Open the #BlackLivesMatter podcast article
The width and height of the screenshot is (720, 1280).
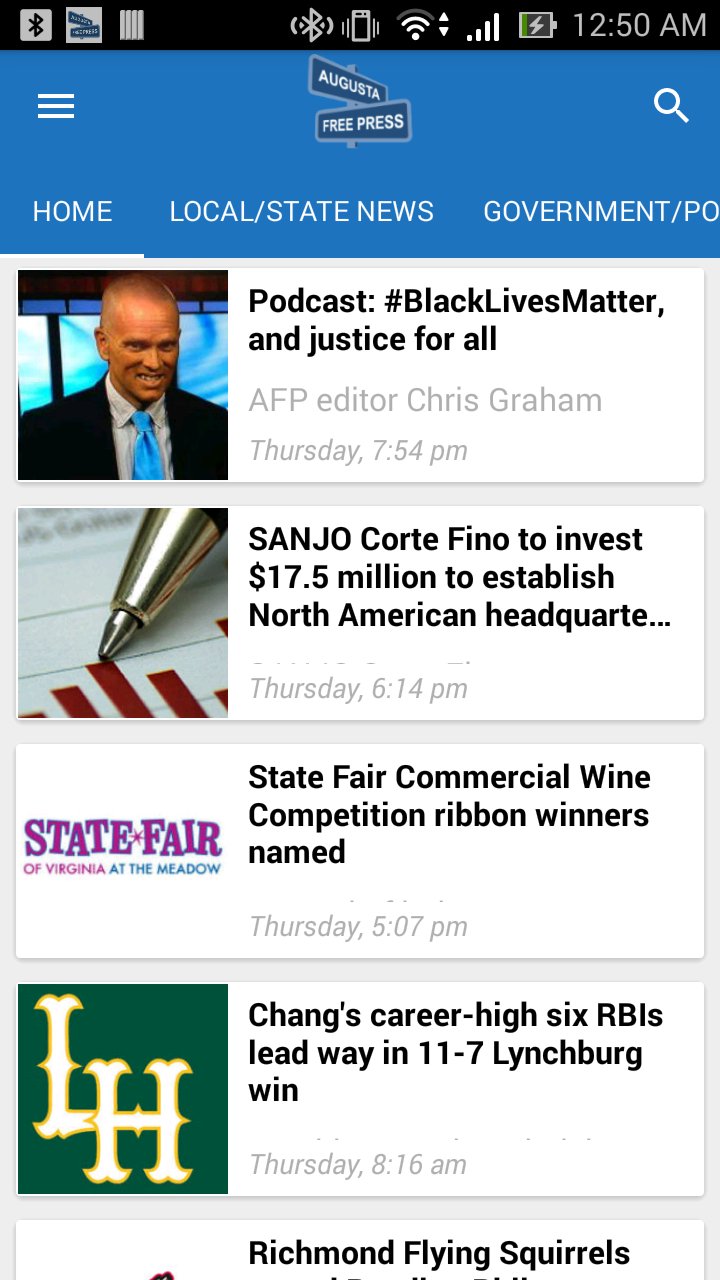pyautogui.click(x=456, y=321)
